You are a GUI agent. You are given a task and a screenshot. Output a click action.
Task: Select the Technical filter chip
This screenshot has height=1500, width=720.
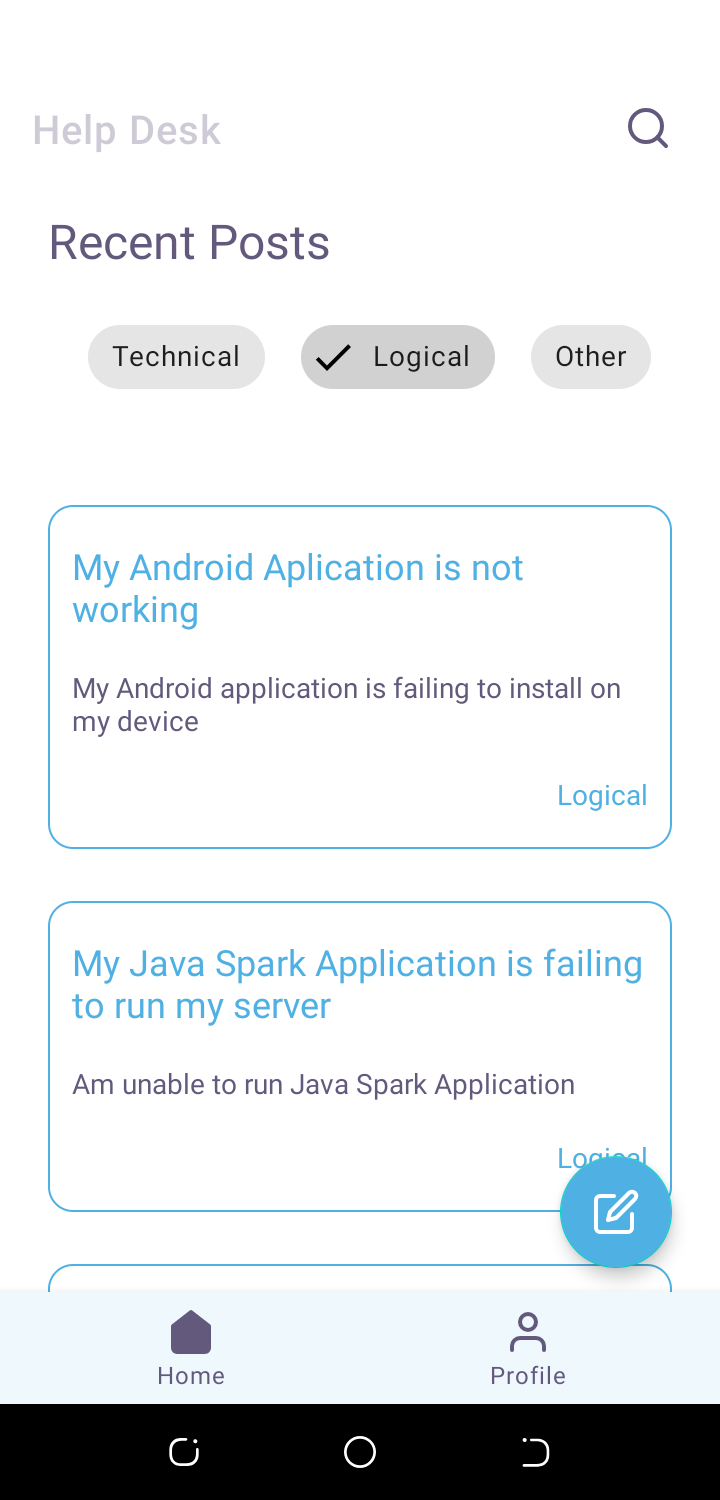(176, 357)
